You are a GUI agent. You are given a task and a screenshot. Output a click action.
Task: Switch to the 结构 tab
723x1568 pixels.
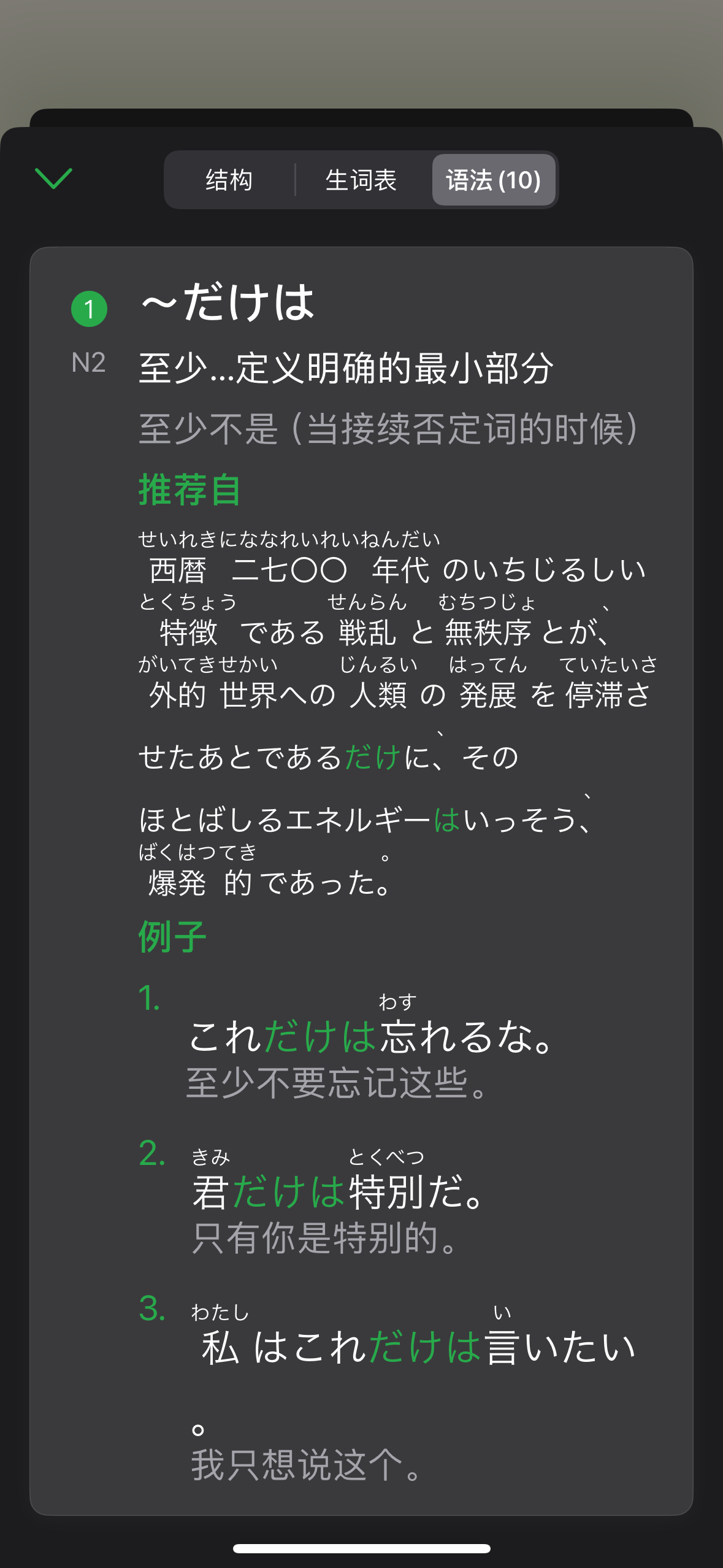[x=229, y=180]
